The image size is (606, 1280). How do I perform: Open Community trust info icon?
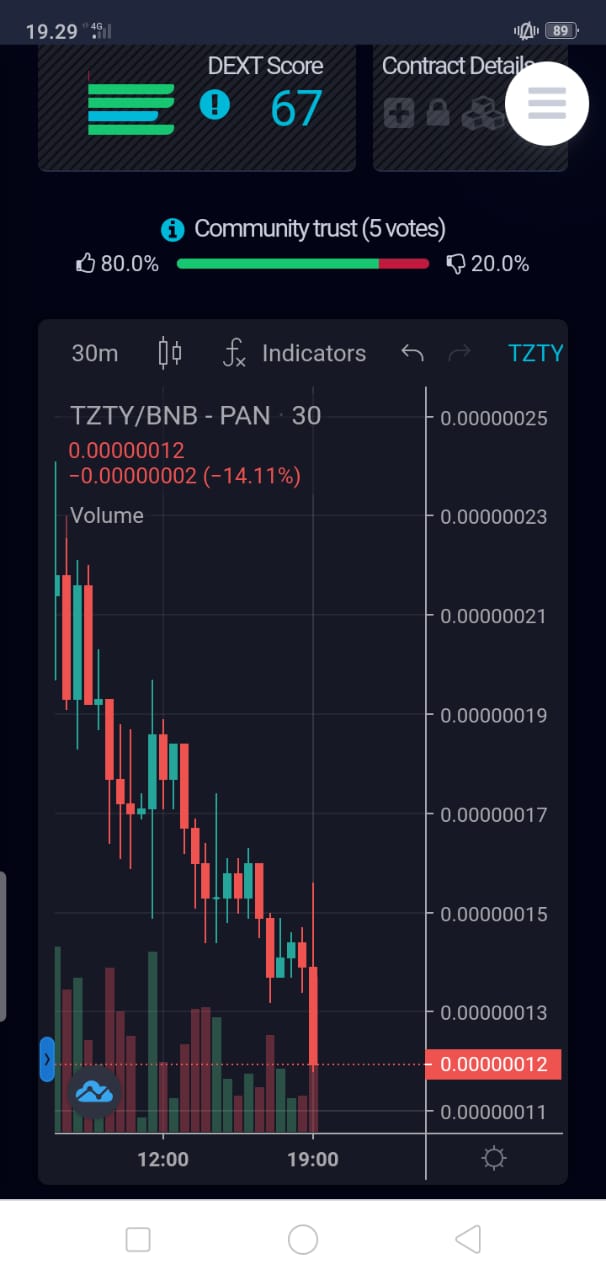click(173, 229)
